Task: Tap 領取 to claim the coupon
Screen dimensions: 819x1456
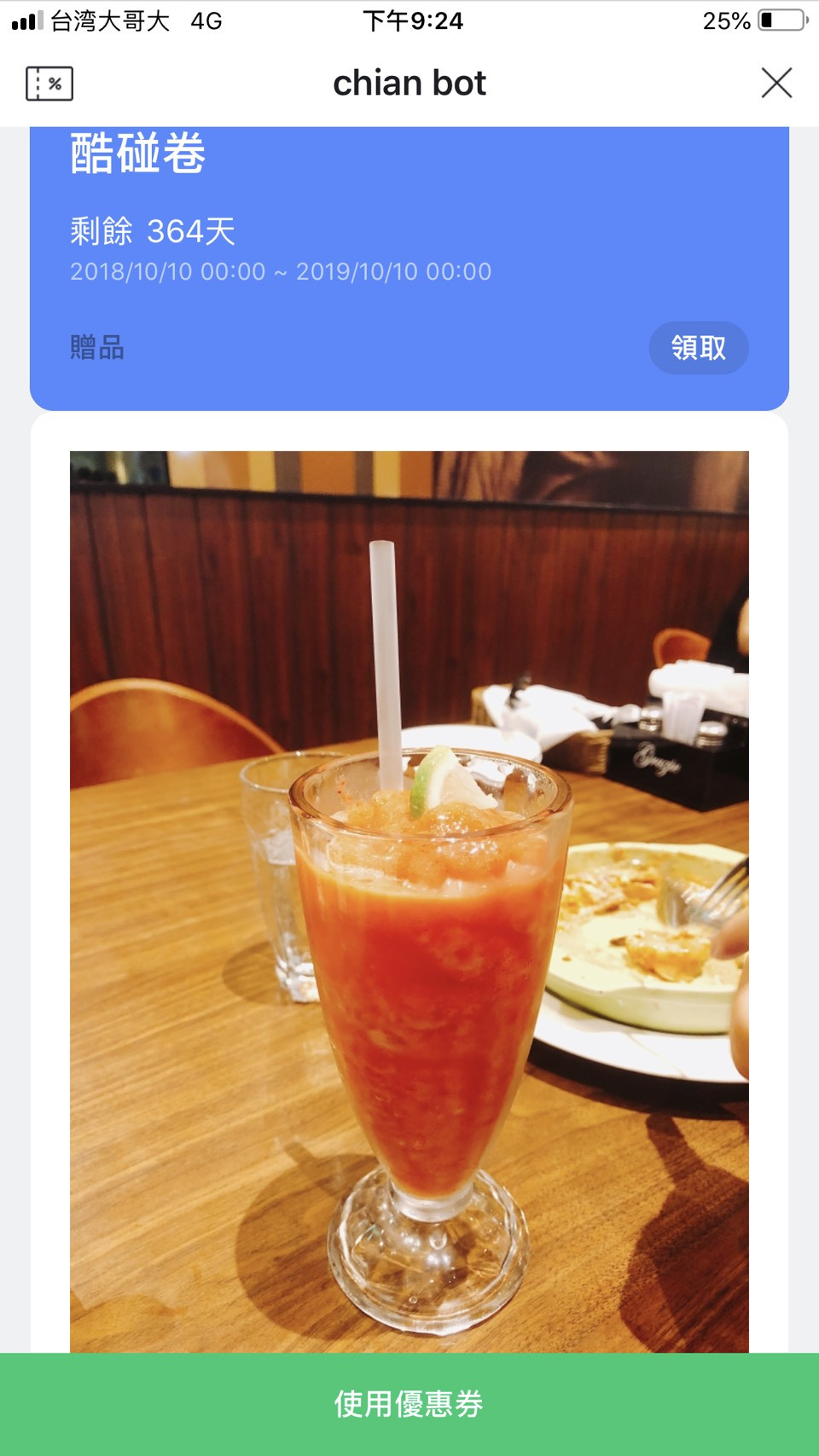Action: pyautogui.click(x=698, y=348)
